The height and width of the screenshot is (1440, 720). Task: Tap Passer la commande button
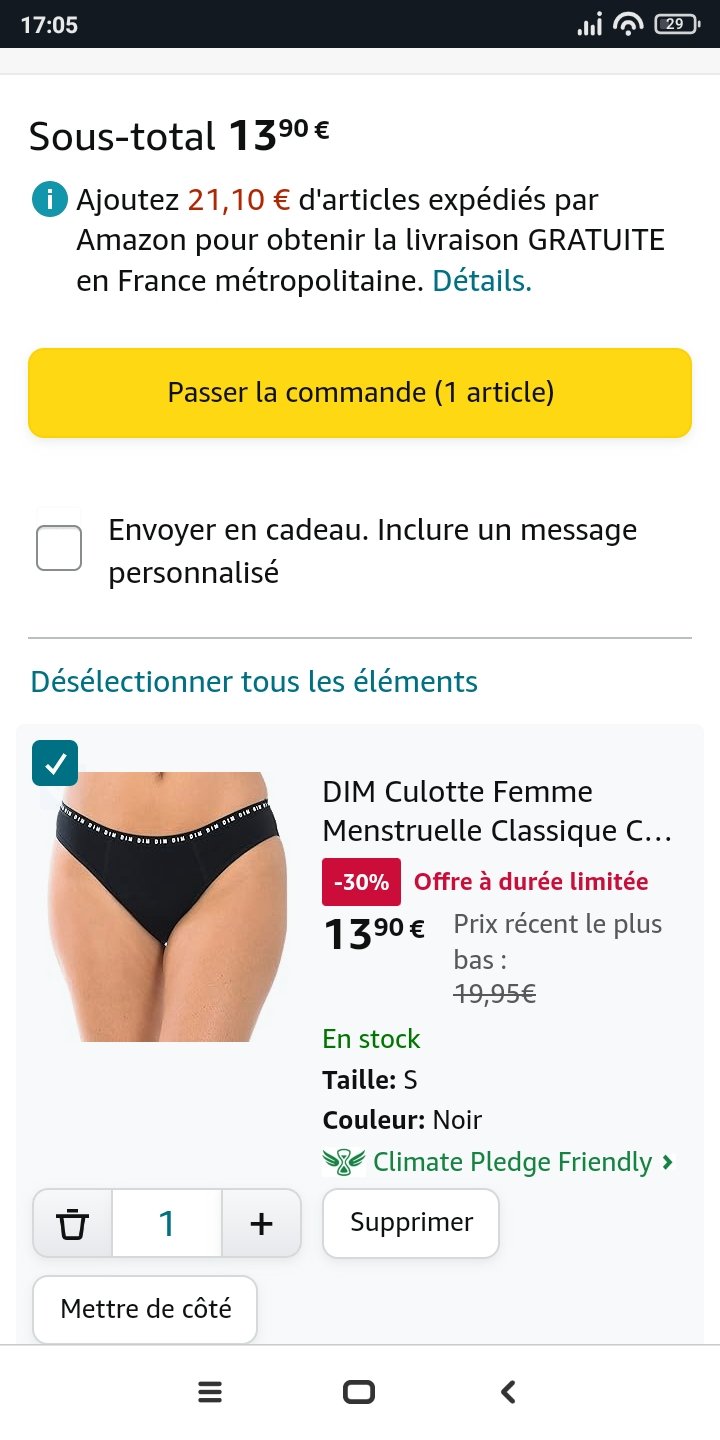coord(360,392)
